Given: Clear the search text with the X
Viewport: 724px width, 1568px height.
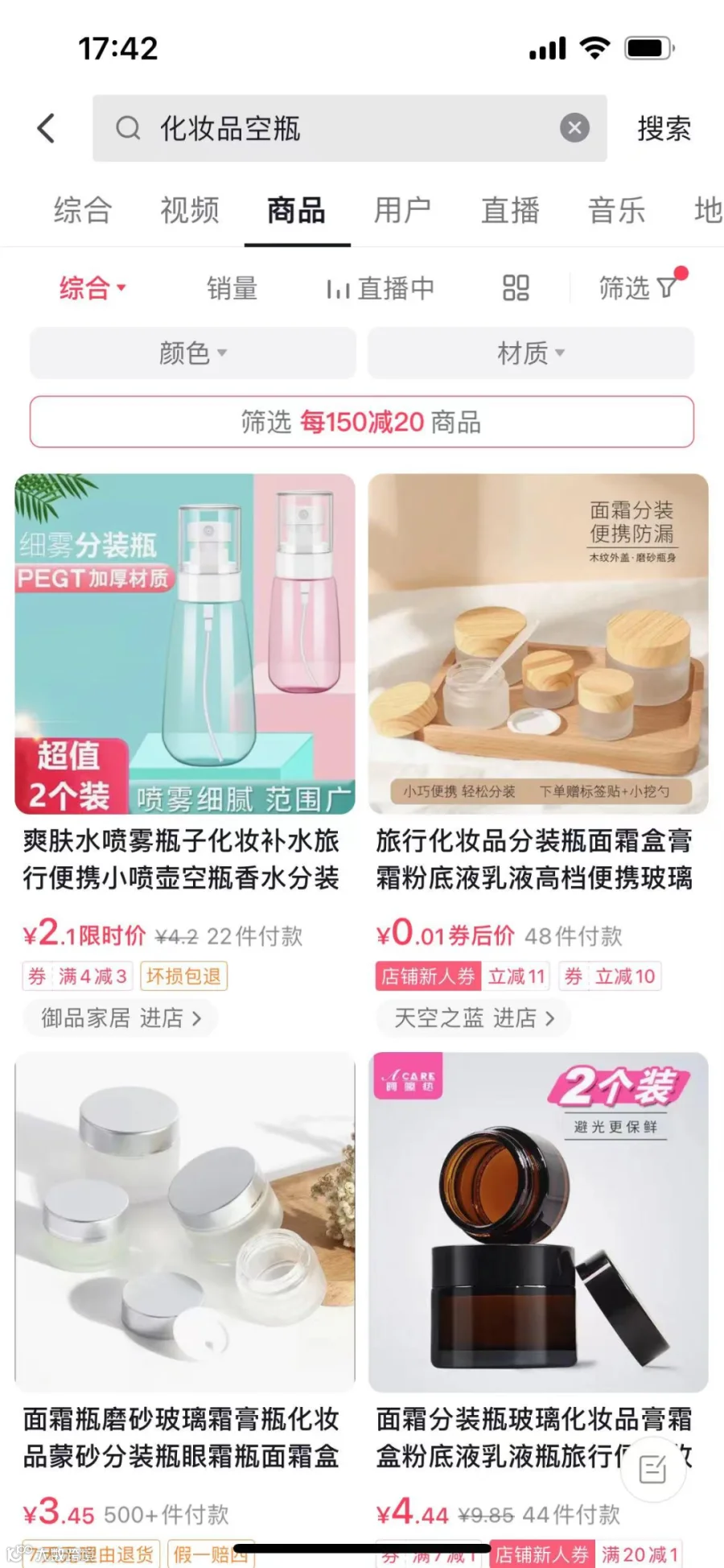Looking at the screenshot, I should click(x=574, y=128).
